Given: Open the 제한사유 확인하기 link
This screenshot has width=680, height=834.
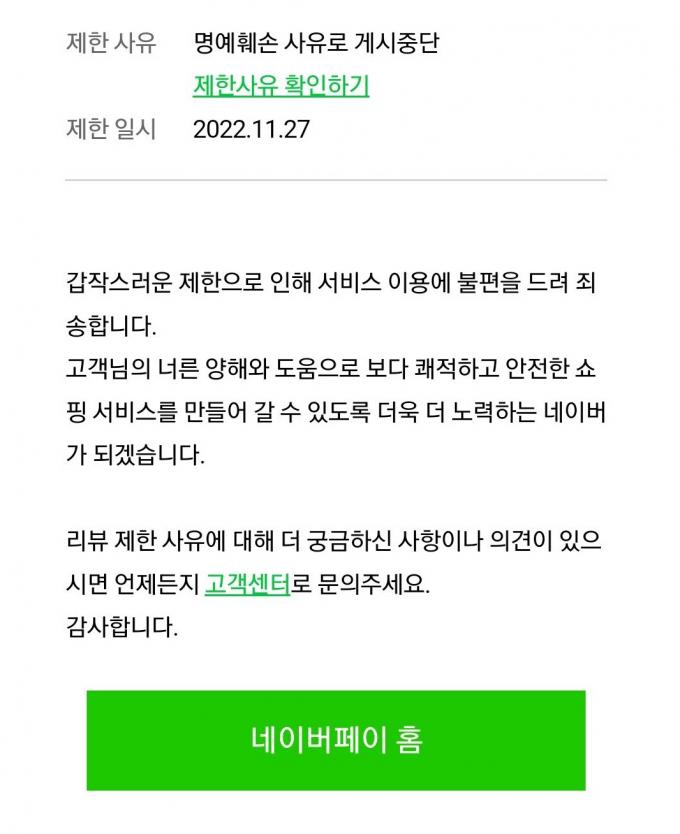Looking at the screenshot, I should [281, 87].
